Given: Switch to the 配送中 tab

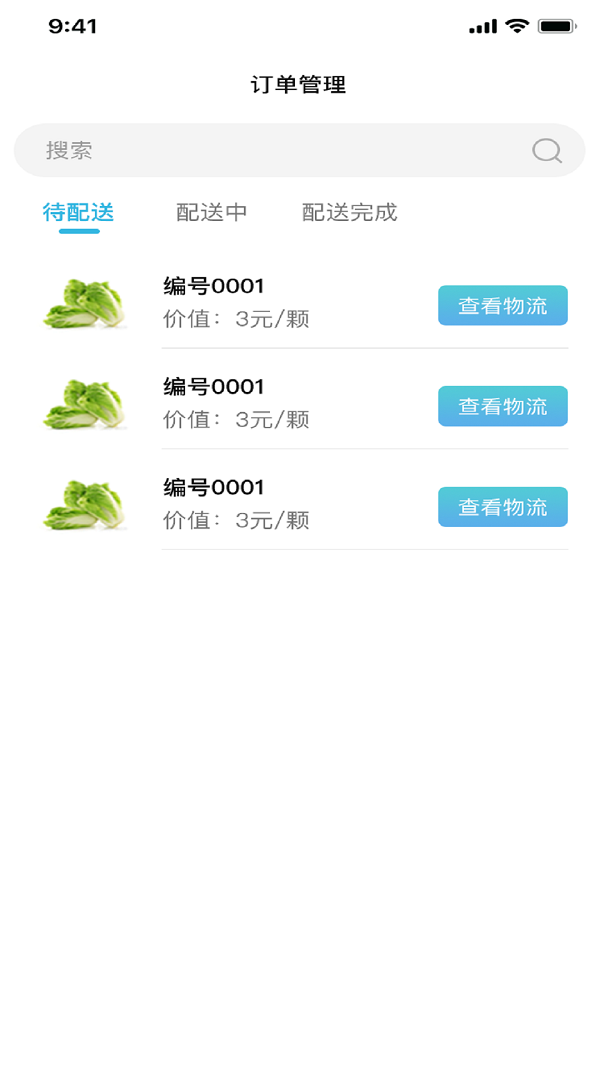Looking at the screenshot, I should point(212,212).
